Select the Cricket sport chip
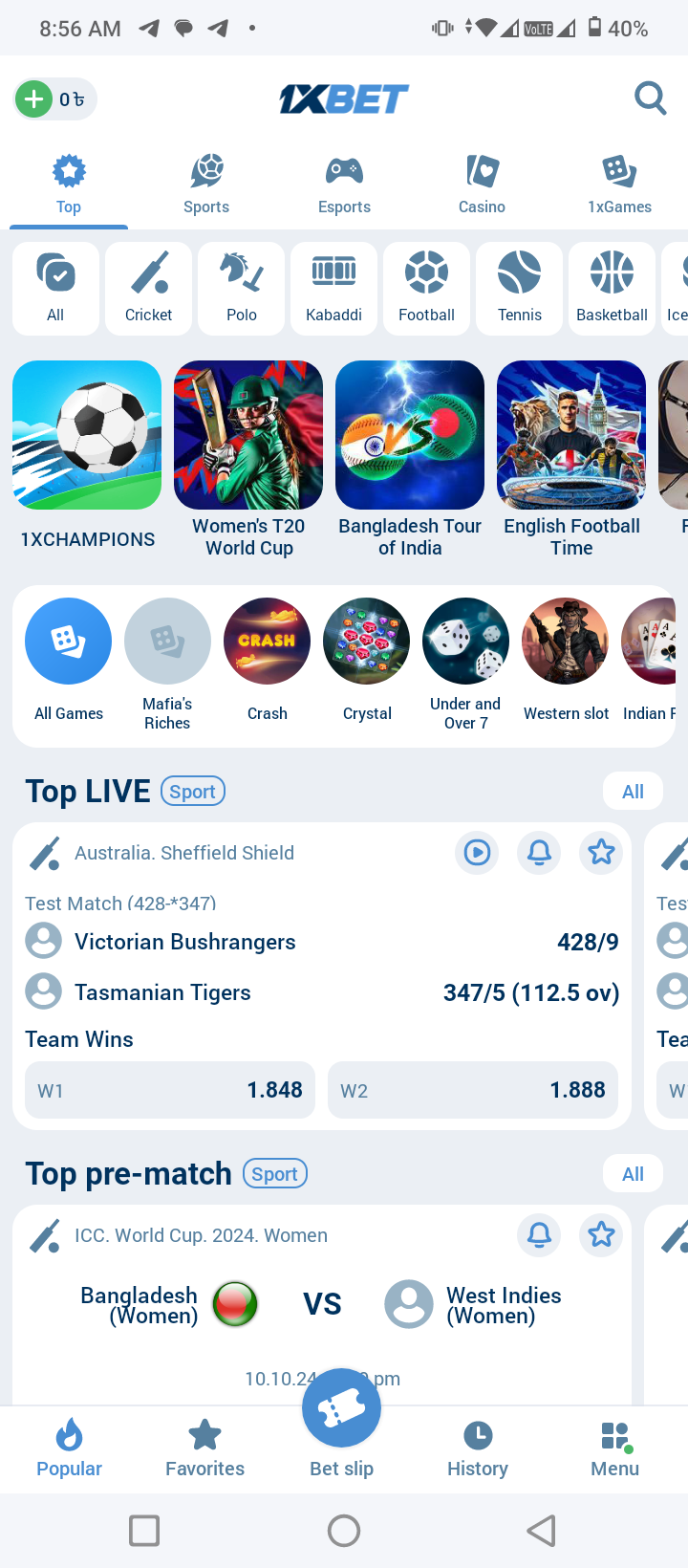The width and height of the screenshot is (688, 1568). (149, 289)
